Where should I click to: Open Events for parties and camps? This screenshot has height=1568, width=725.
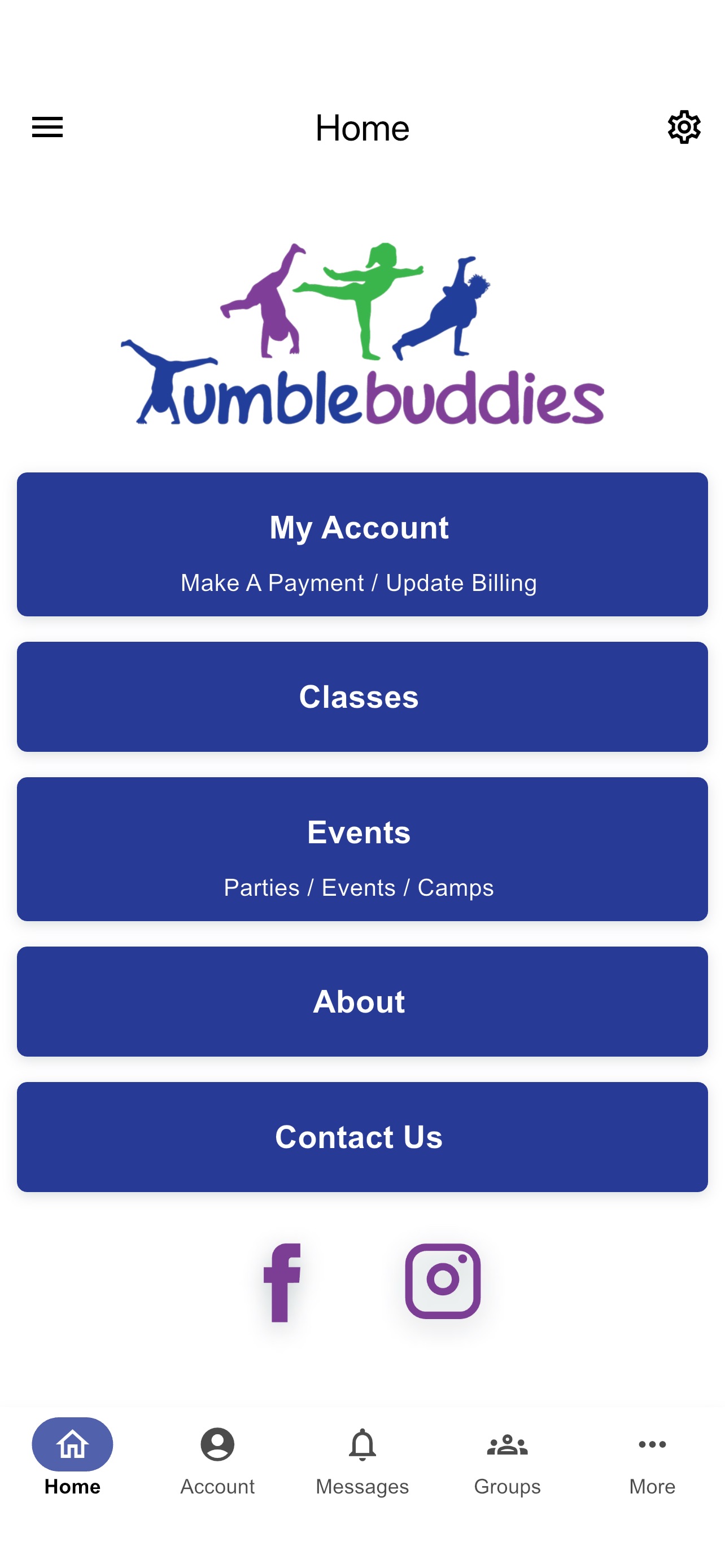click(362, 848)
